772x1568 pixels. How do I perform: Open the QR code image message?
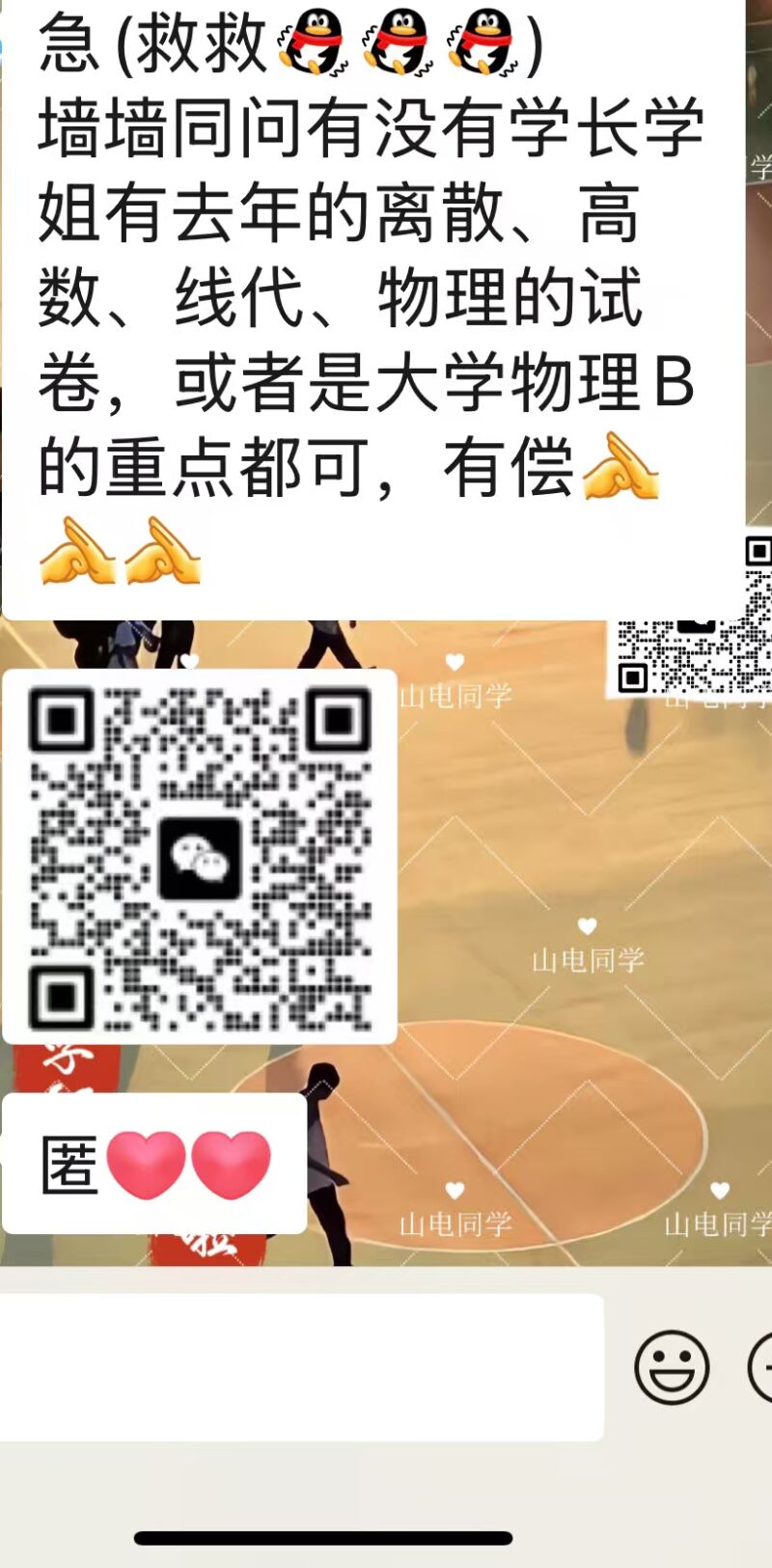pos(200,856)
